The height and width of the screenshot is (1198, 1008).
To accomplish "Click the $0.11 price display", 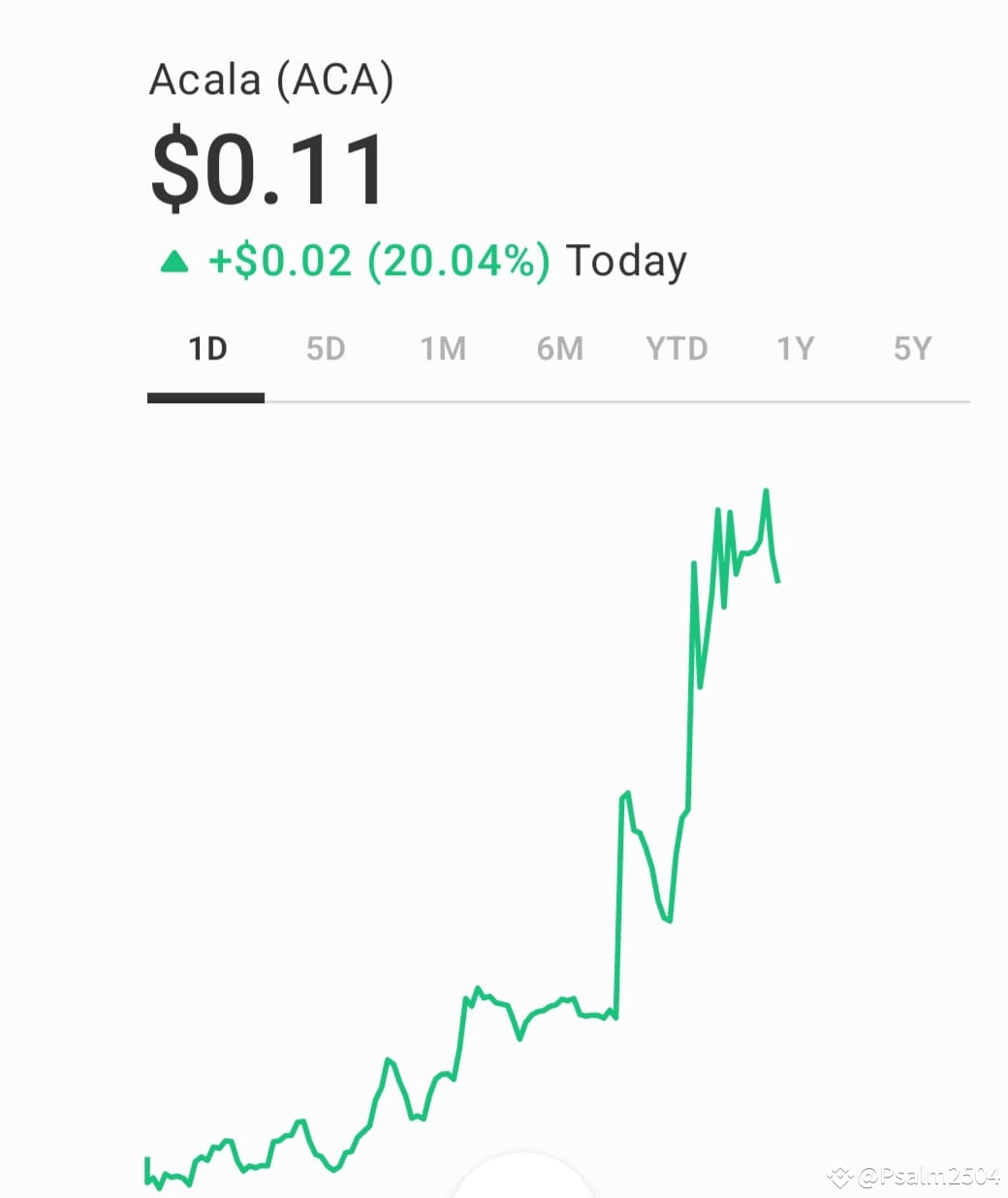I will point(268,167).
